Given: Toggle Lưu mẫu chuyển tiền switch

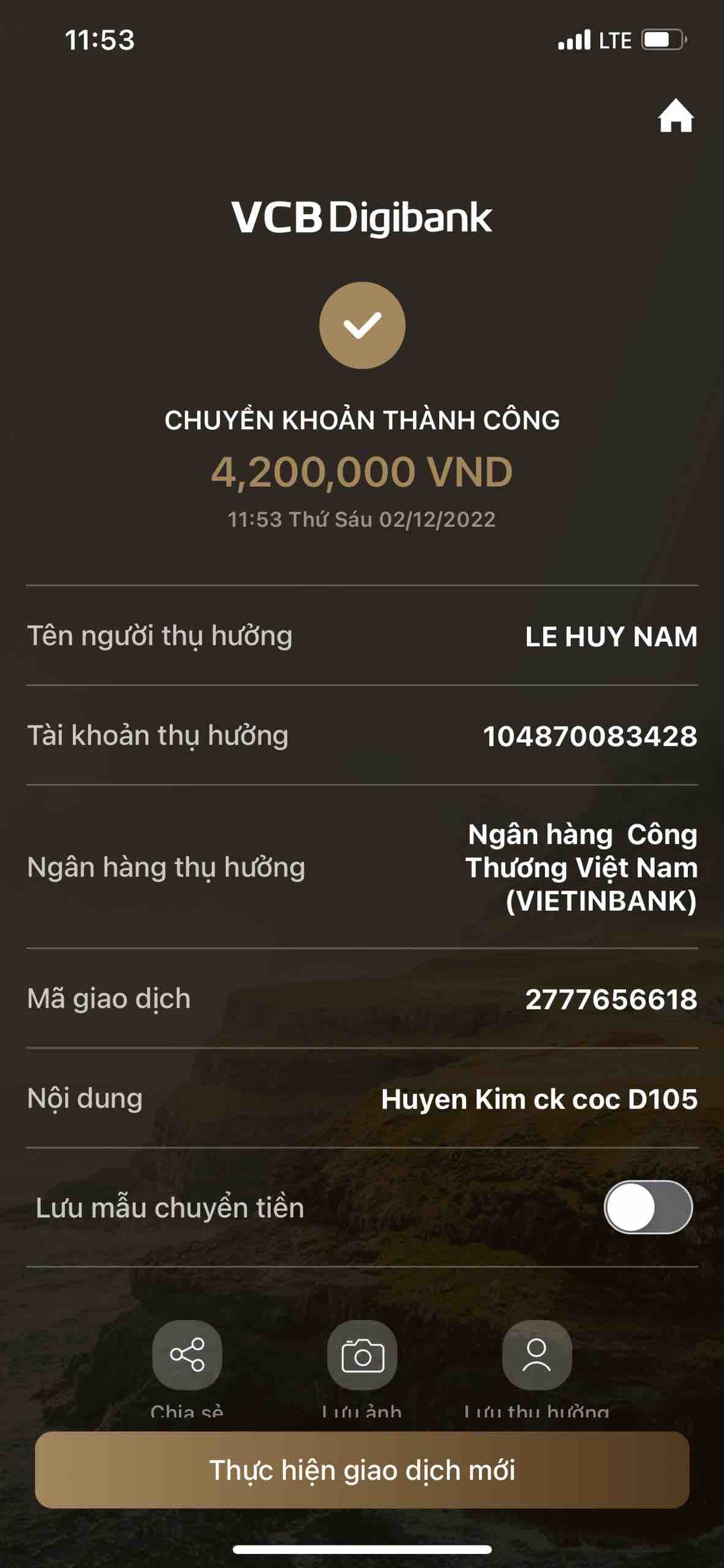Looking at the screenshot, I should [x=647, y=1207].
